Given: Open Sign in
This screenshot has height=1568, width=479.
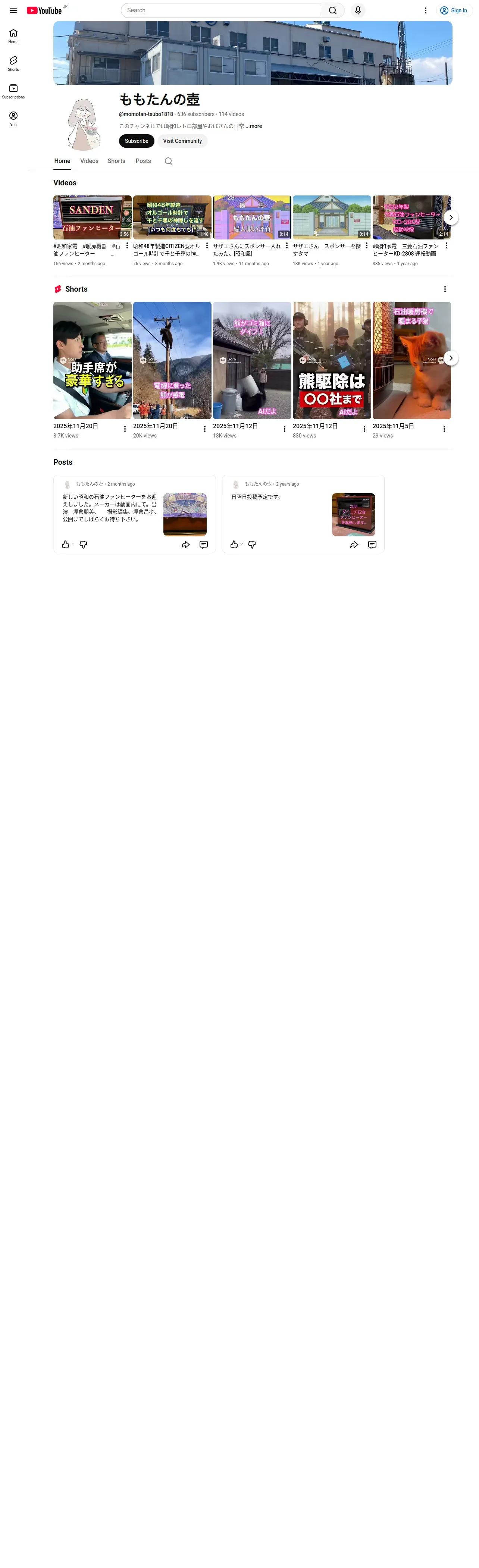Looking at the screenshot, I should pyautogui.click(x=455, y=10).
